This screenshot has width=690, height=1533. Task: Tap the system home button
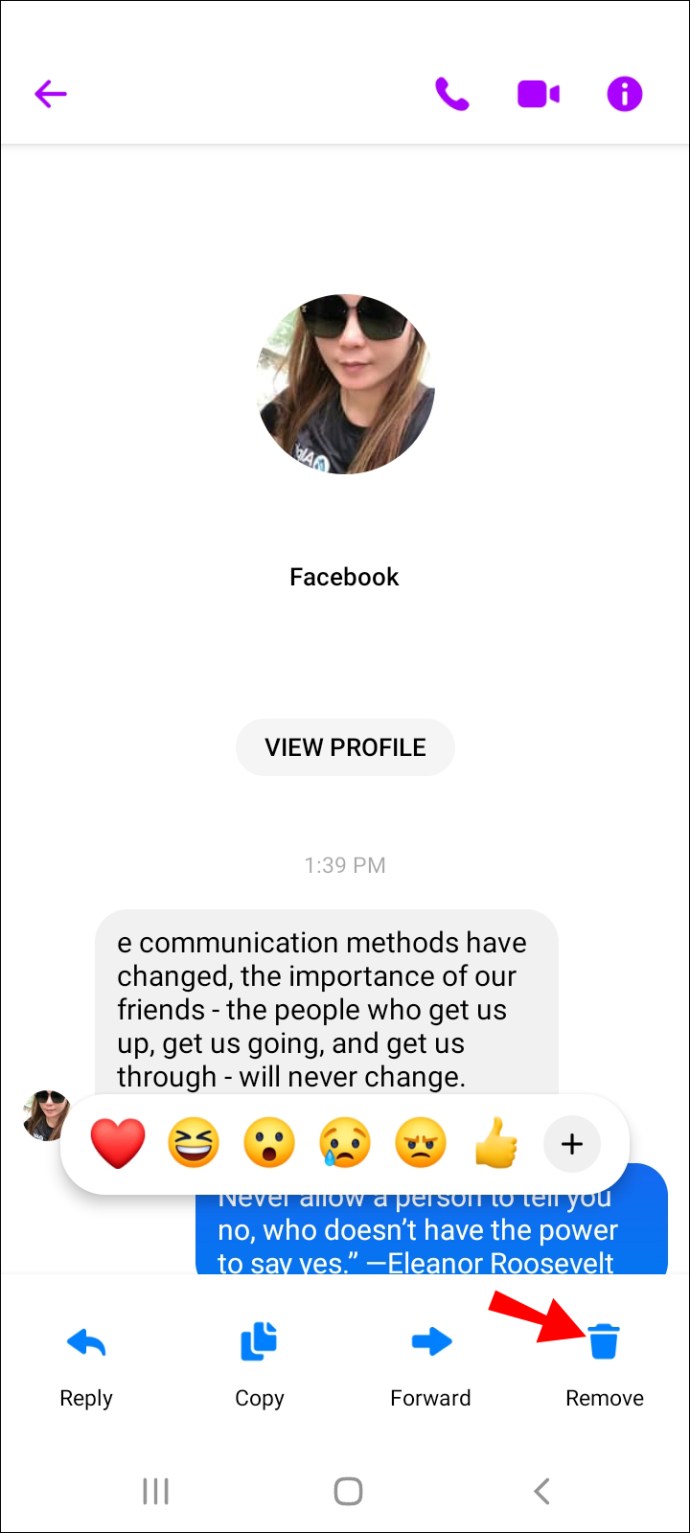tap(347, 1492)
